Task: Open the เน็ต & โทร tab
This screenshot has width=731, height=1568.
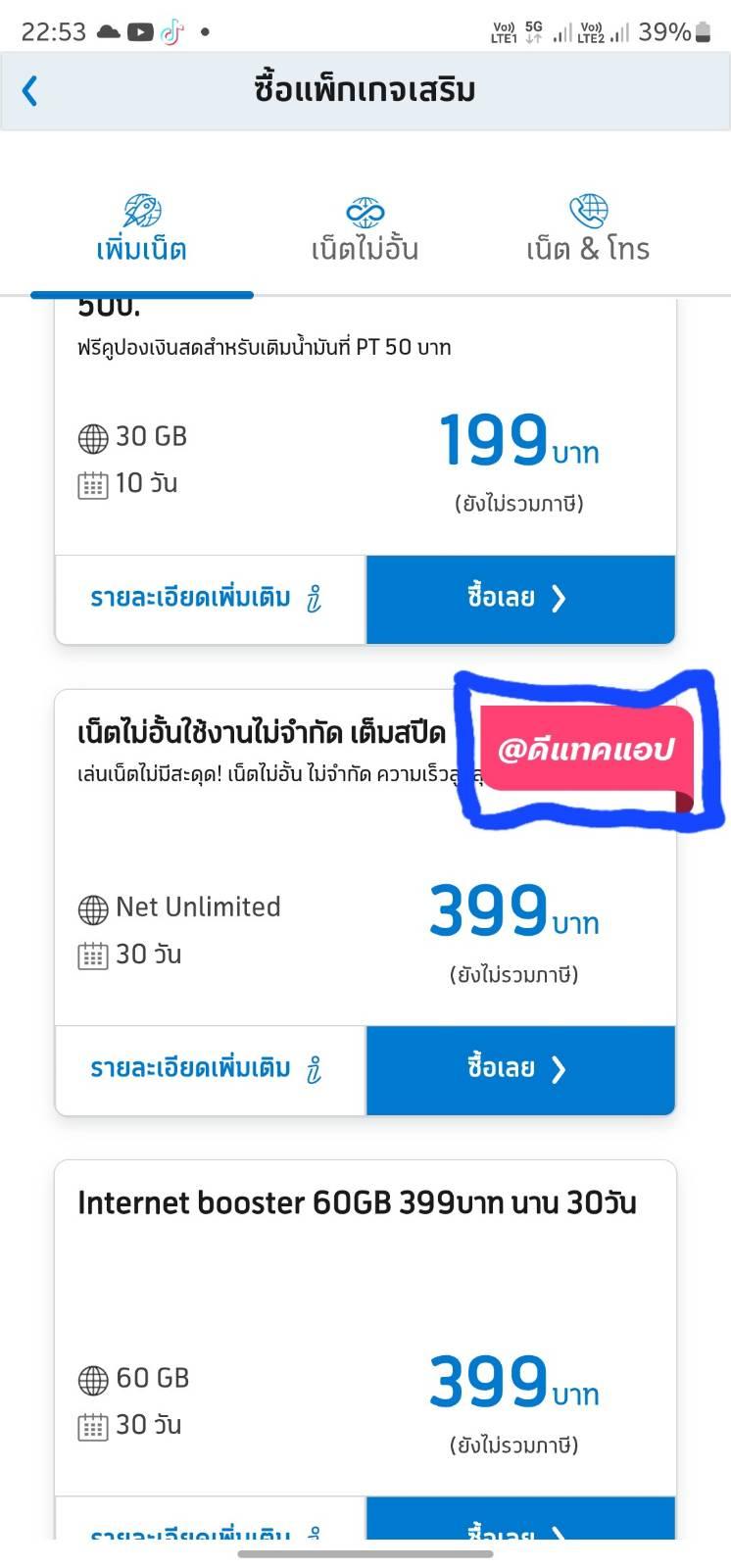Action: [x=588, y=230]
